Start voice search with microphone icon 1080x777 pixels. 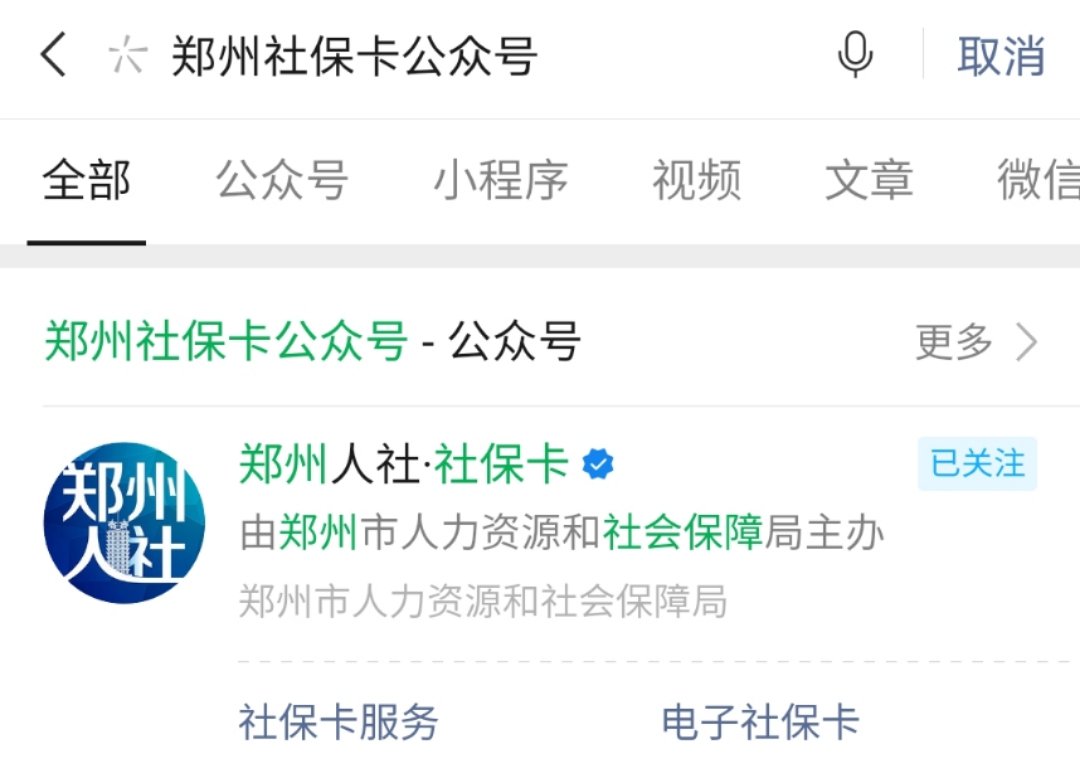[x=854, y=55]
